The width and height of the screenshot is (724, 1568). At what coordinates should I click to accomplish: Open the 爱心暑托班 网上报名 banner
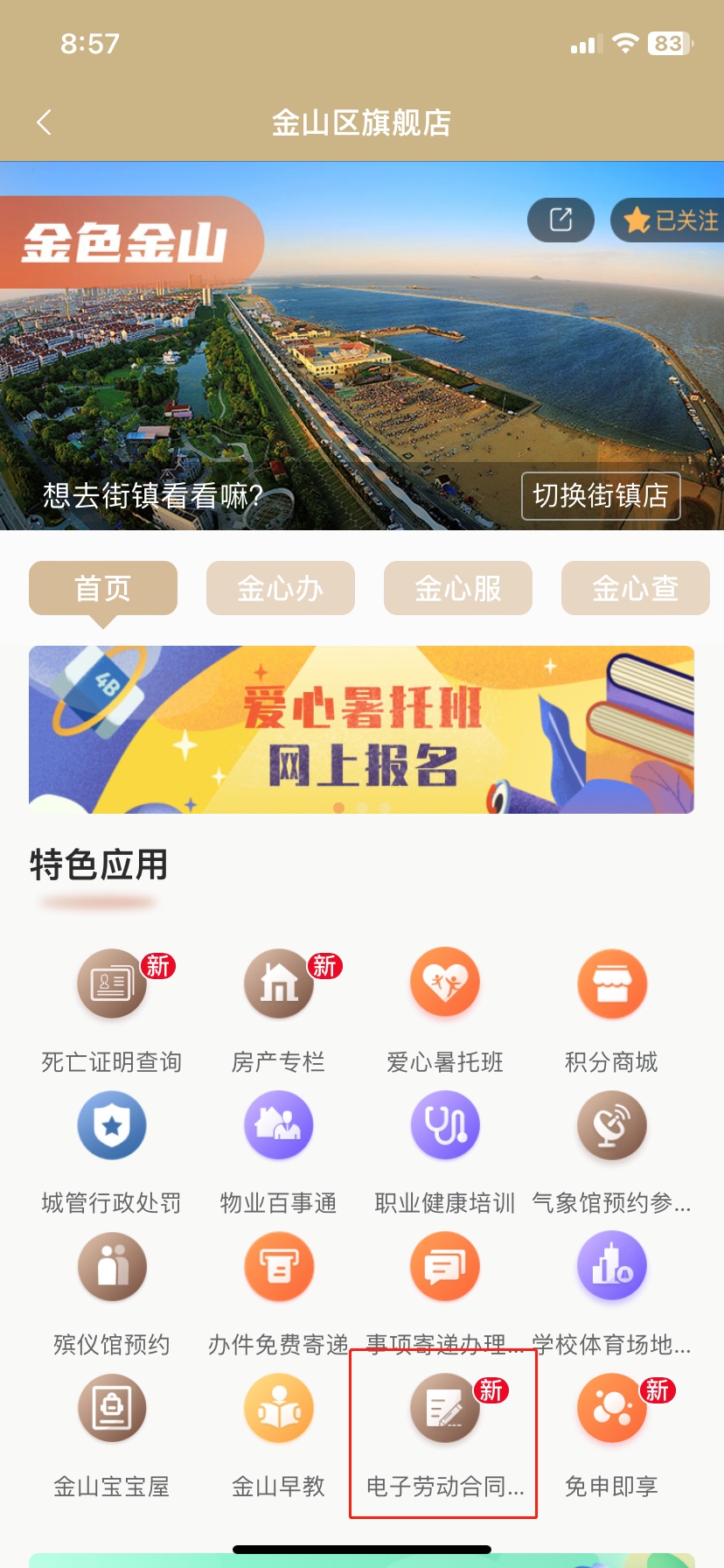point(361,730)
